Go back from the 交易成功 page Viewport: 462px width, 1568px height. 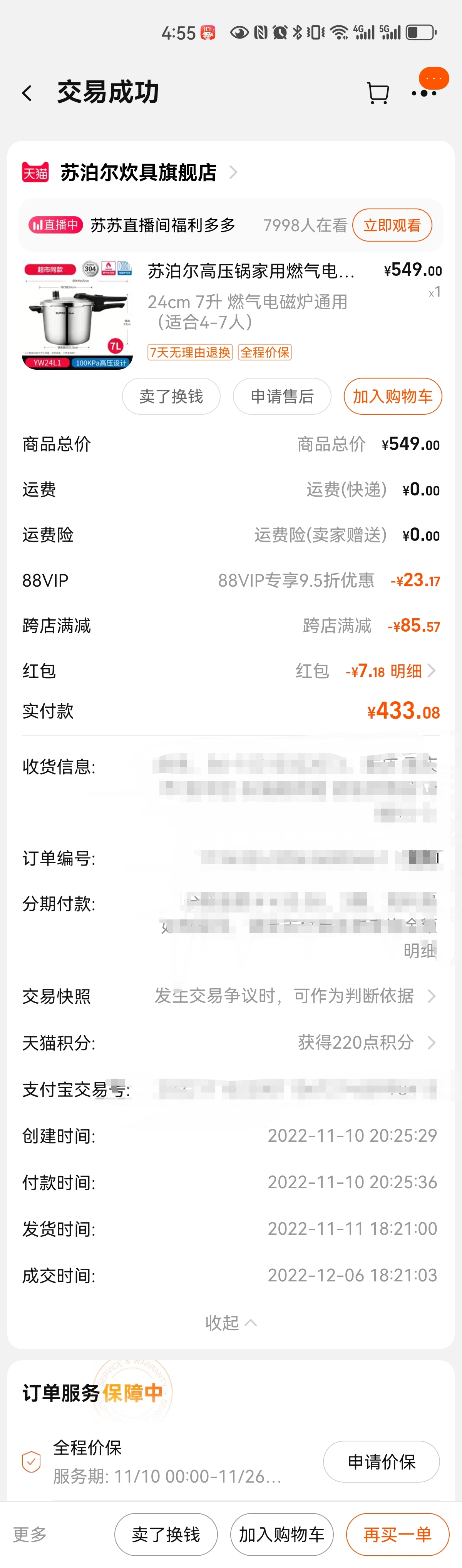point(27,93)
